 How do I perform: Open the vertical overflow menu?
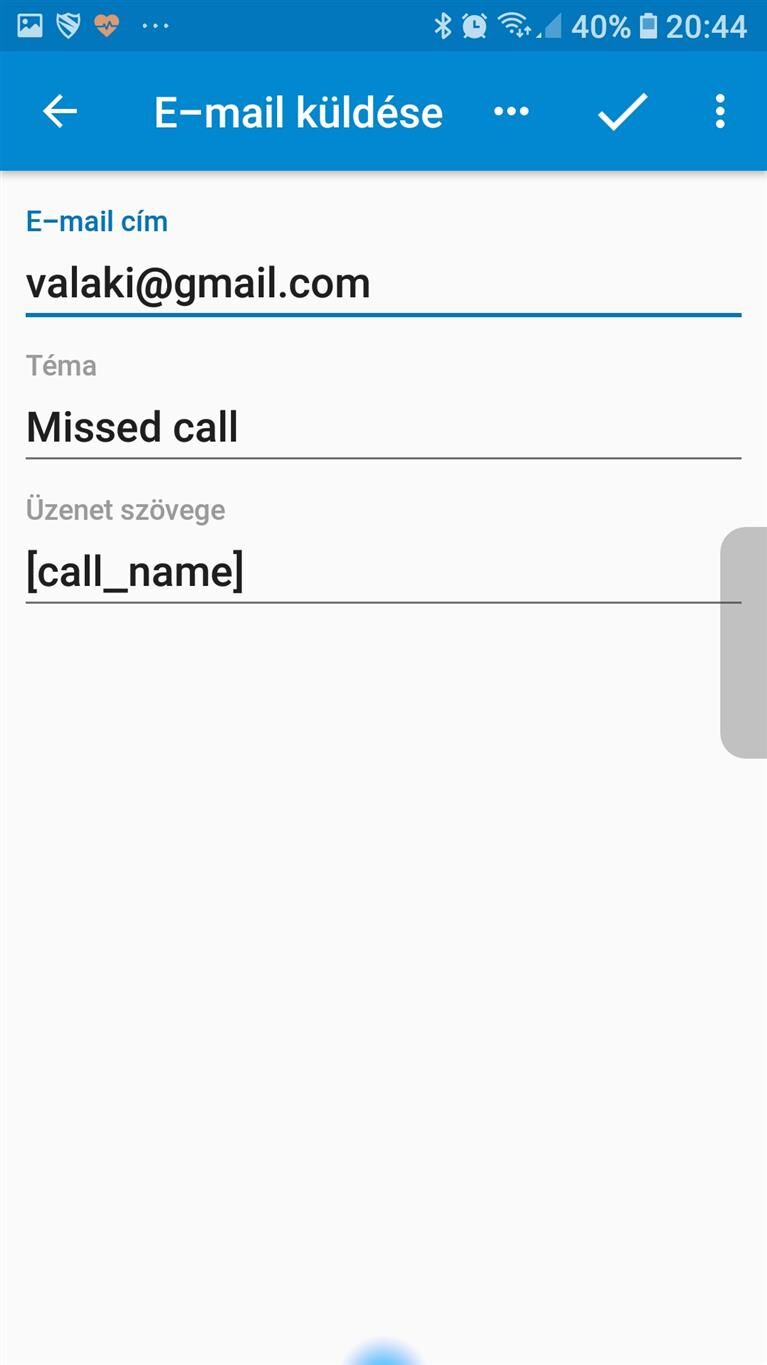[x=720, y=112]
